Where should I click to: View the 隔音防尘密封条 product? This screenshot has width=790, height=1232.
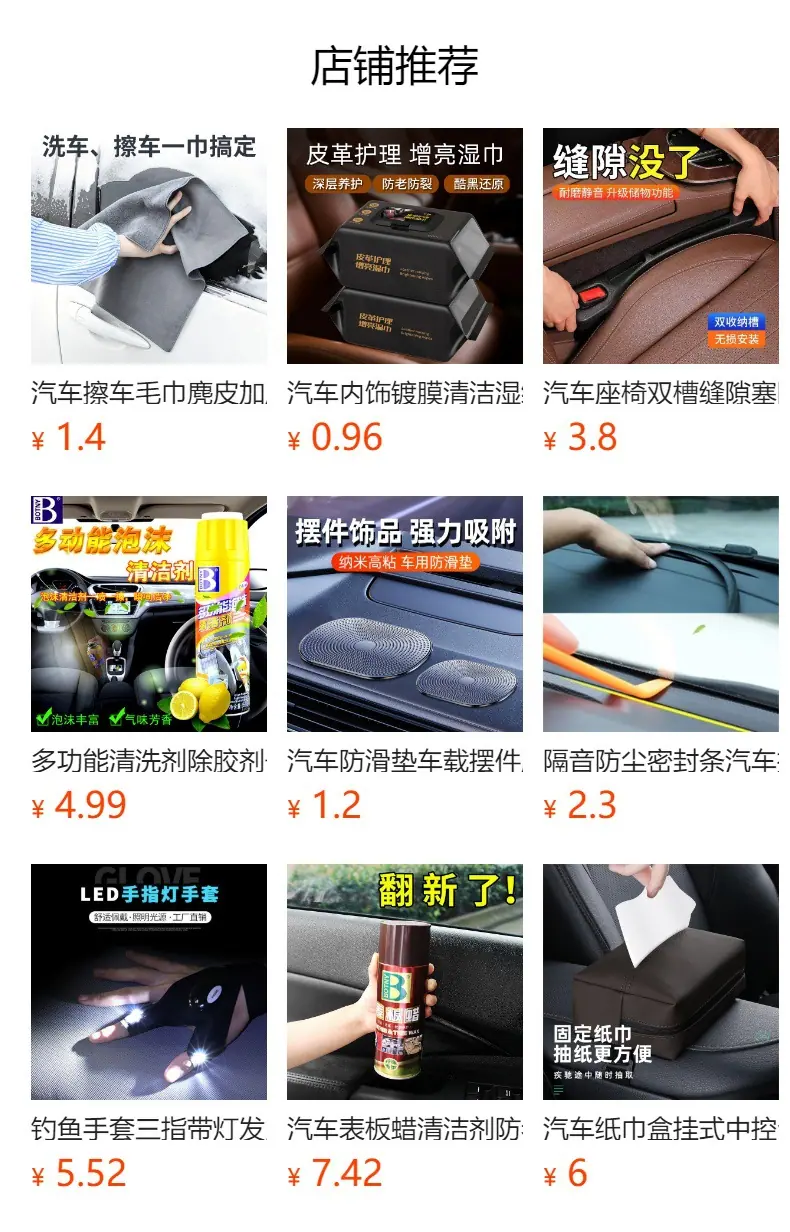661,660
